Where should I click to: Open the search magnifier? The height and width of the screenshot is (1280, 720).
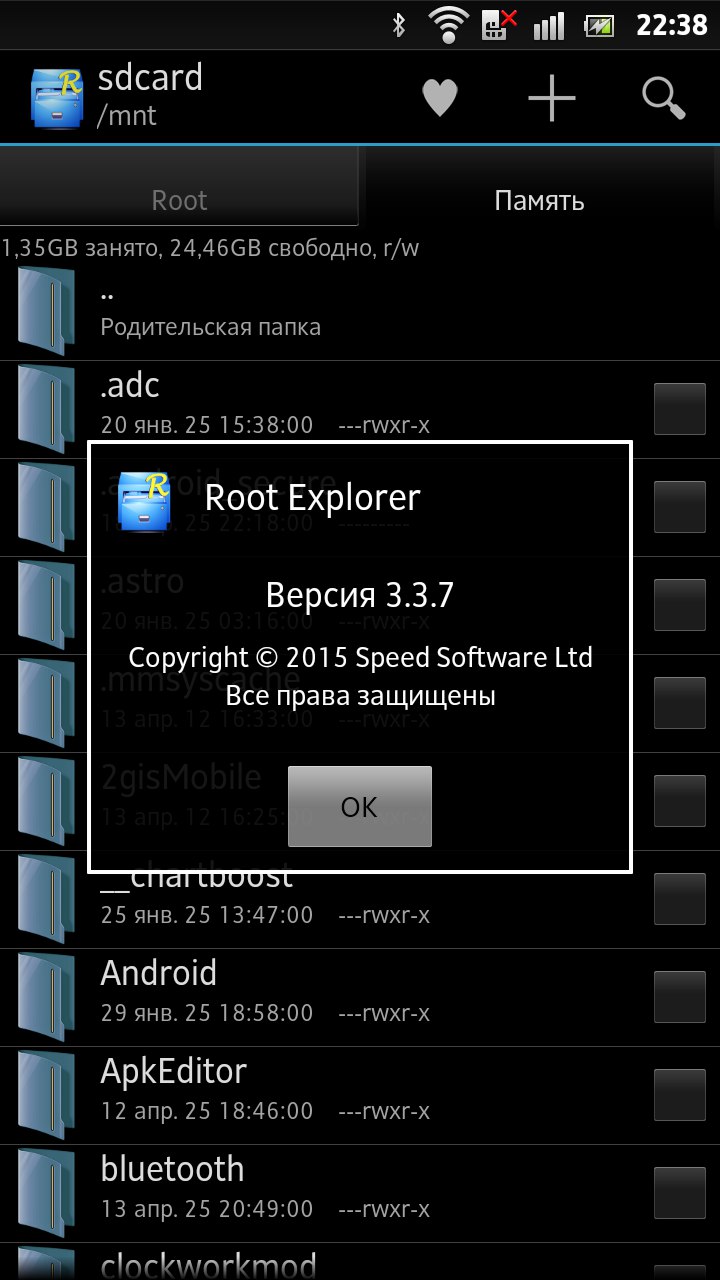point(663,98)
